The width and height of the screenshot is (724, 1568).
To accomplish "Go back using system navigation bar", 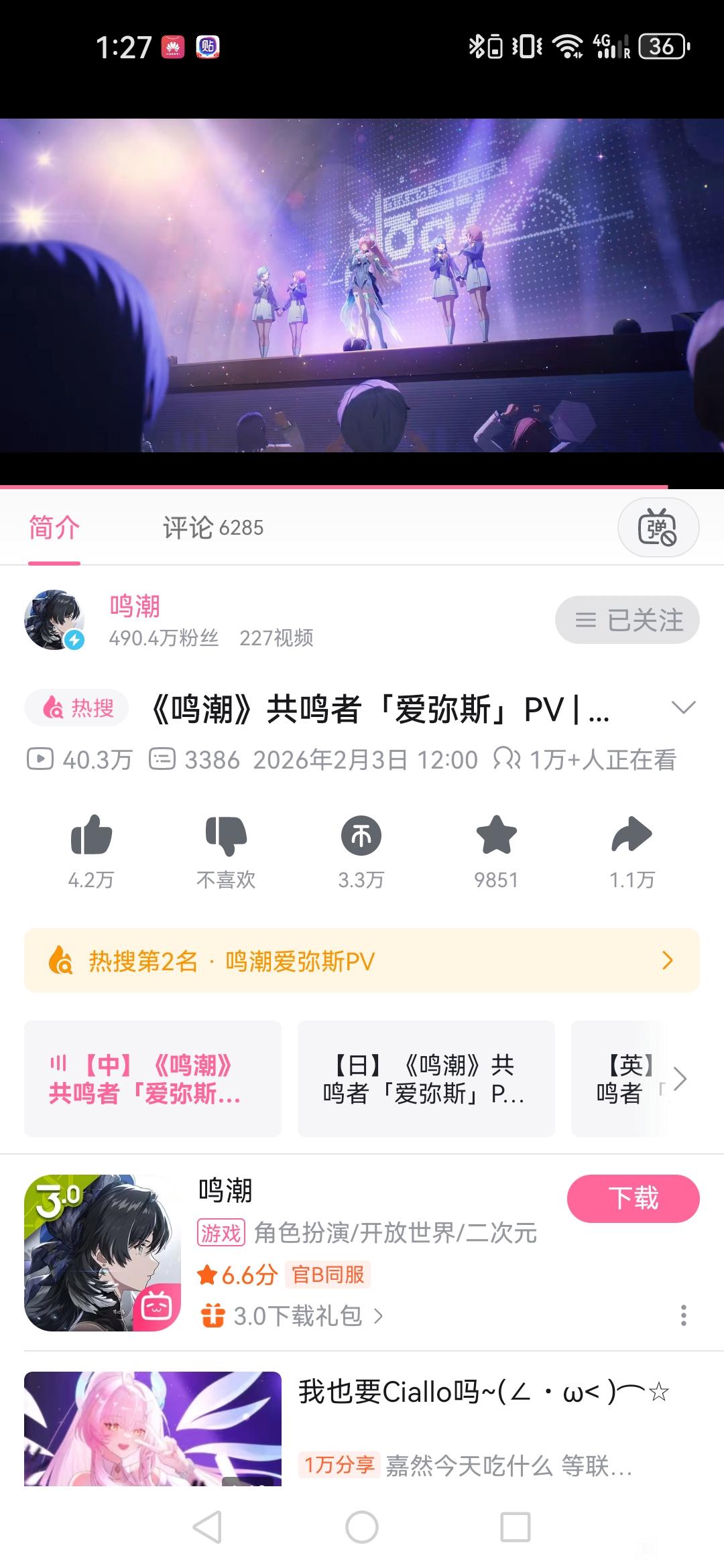I will coord(207,1528).
